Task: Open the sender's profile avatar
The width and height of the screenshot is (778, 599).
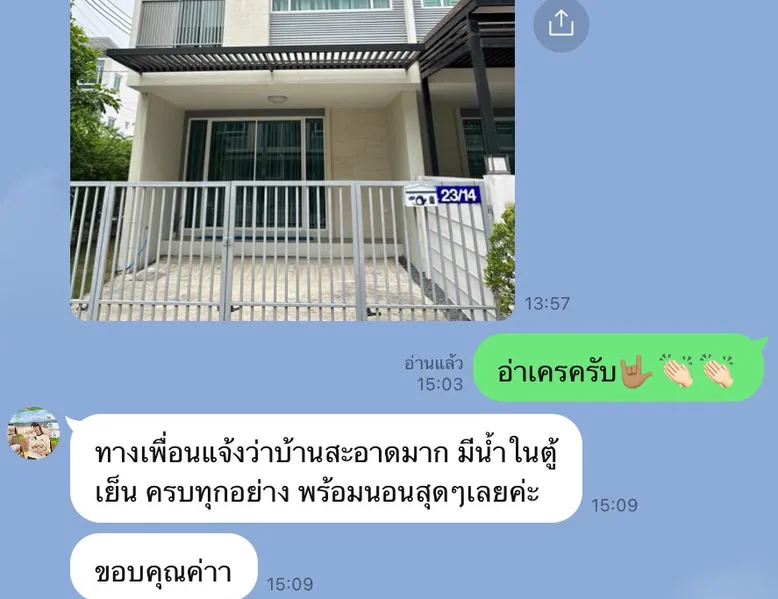Action: coord(33,434)
